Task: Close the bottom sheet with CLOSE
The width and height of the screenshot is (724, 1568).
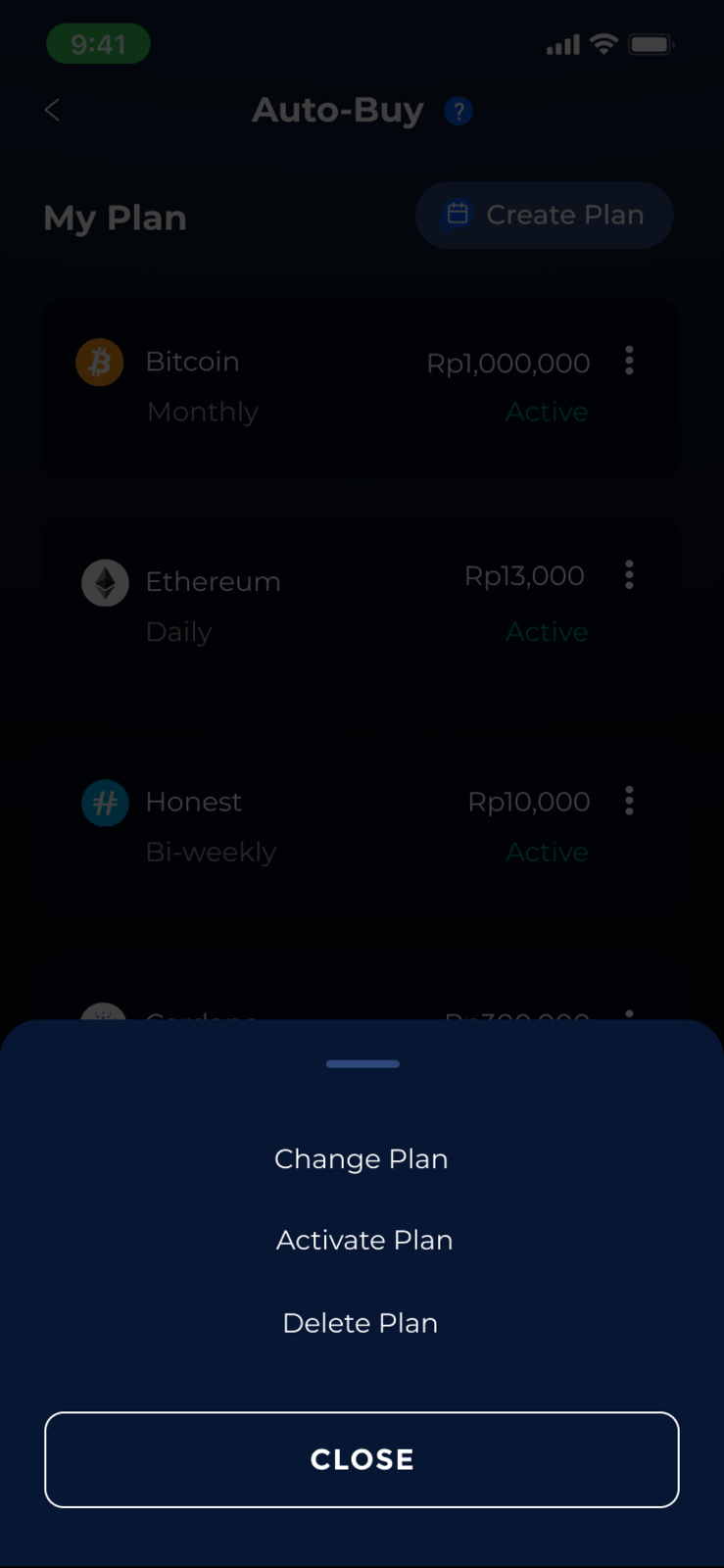Action: click(362, 1459)
